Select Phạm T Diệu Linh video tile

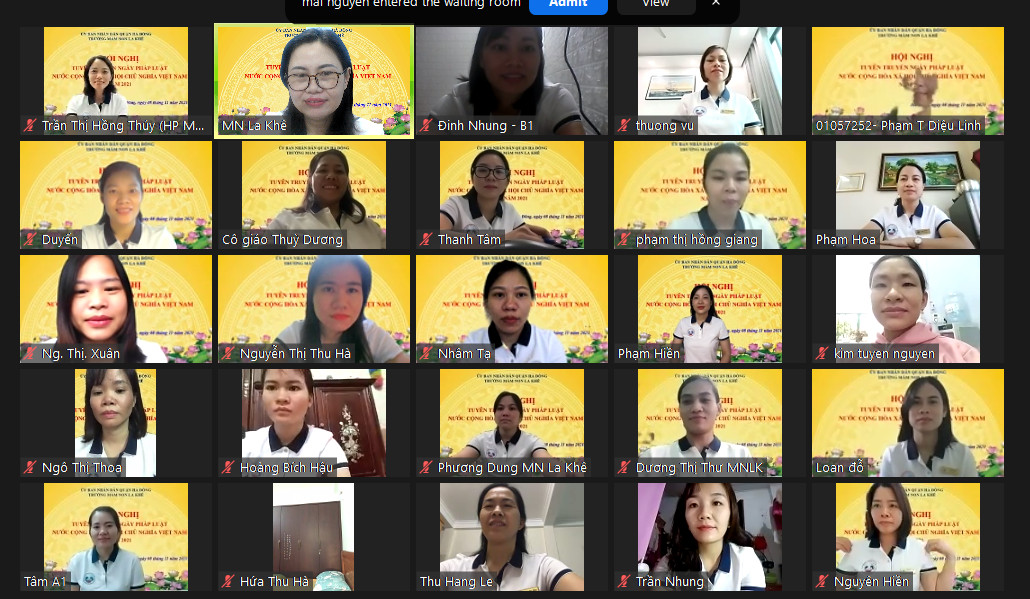click(907, 80)
